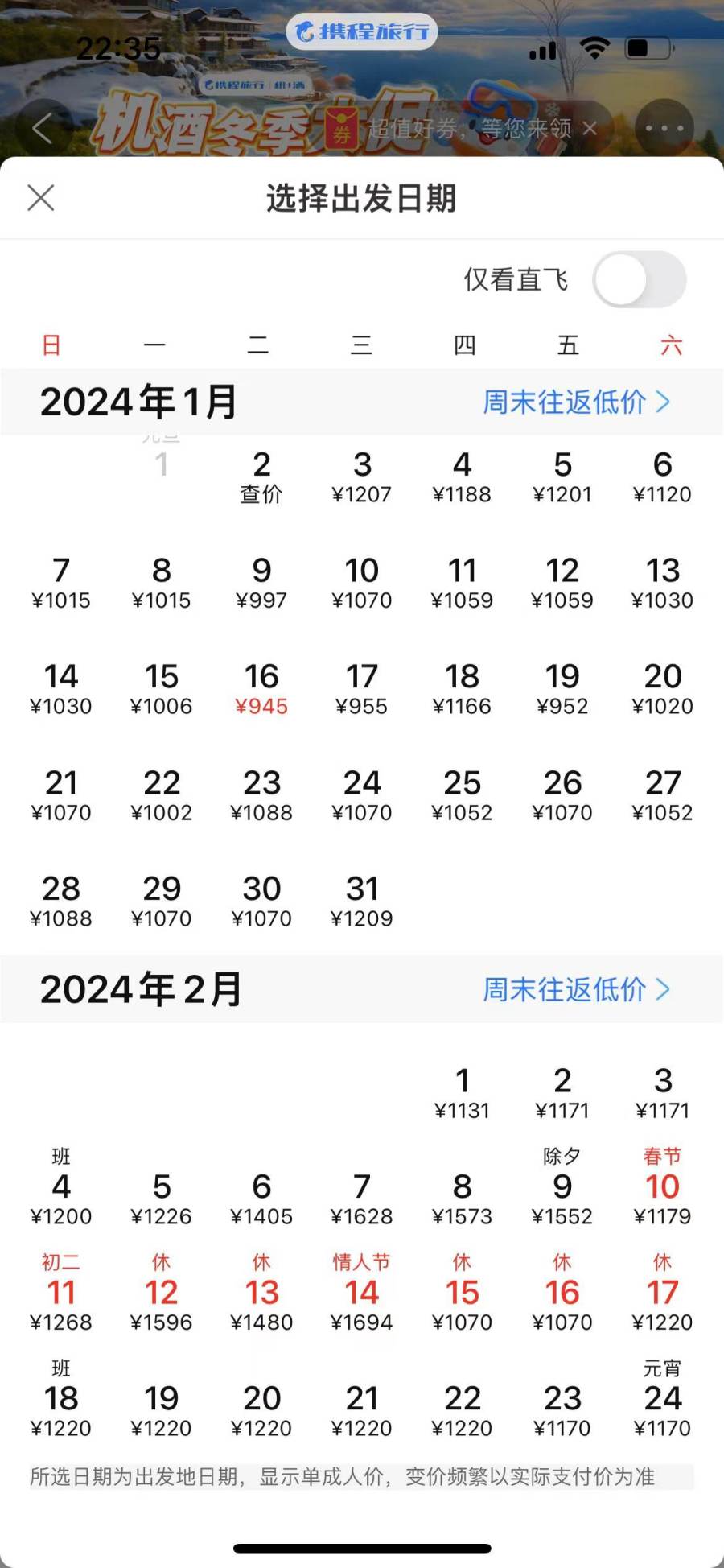Open 周末往返低价 for February 2024
Image resolution: width=724 pixels, height=1568 pixels.
point(575,989)
